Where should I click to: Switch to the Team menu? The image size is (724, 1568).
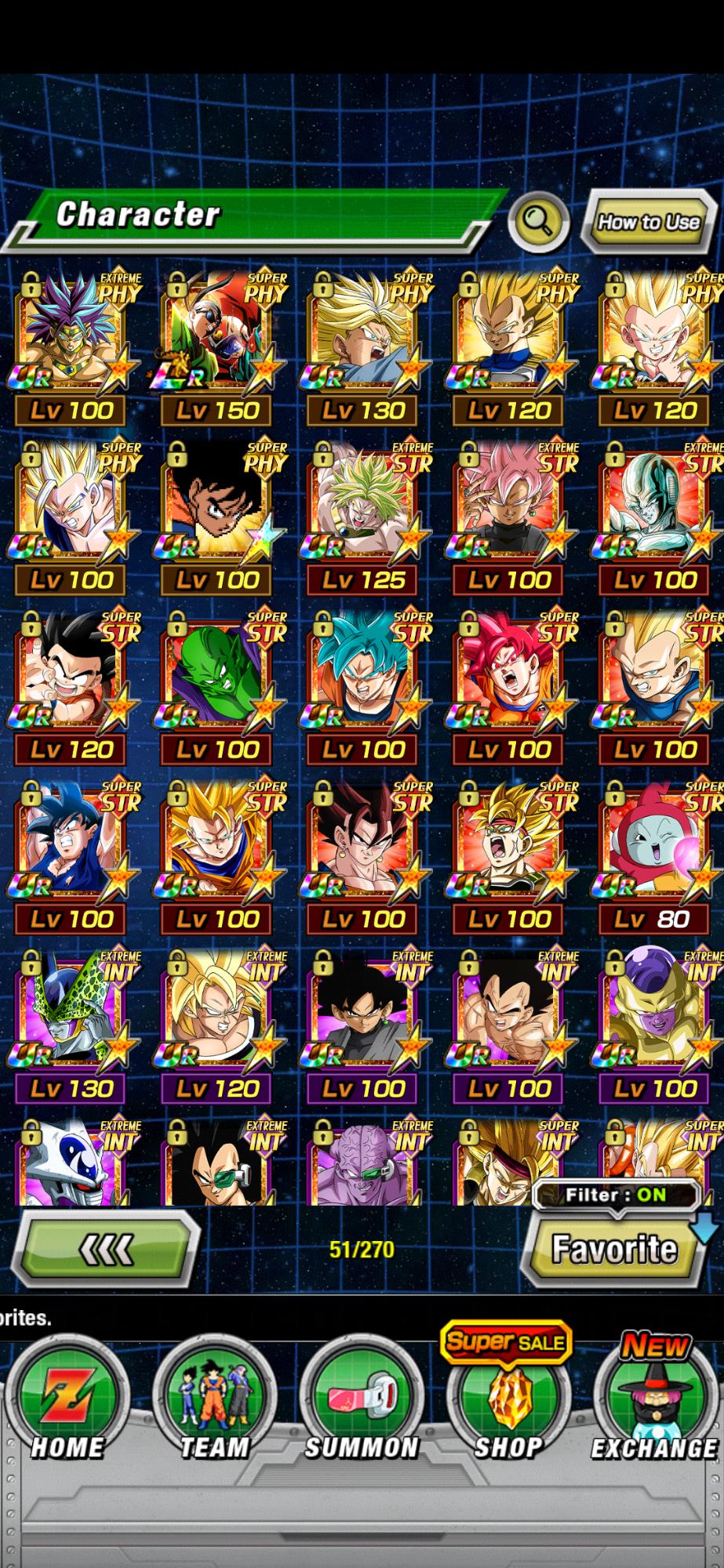[x=214, y=1403]
